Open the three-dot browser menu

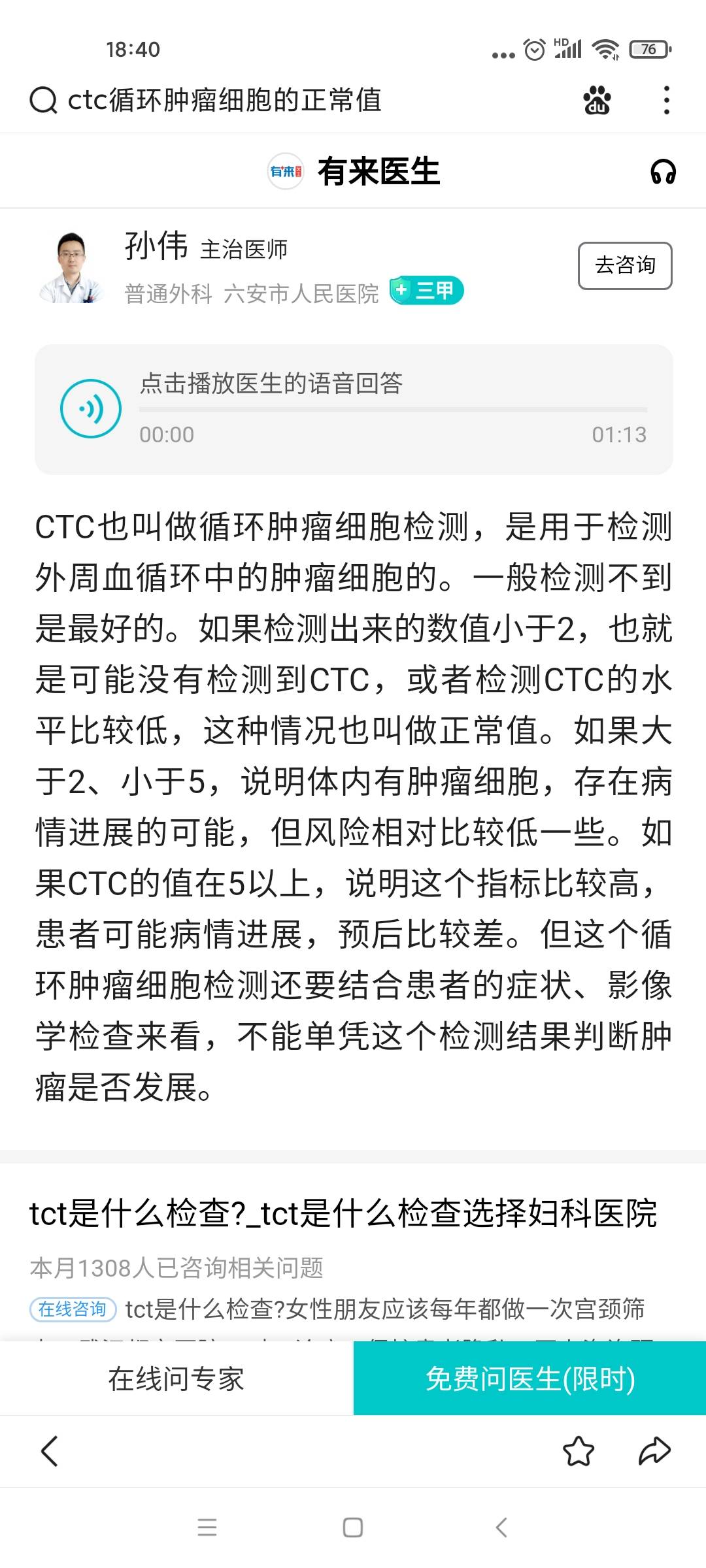click(x=666, y=99)
